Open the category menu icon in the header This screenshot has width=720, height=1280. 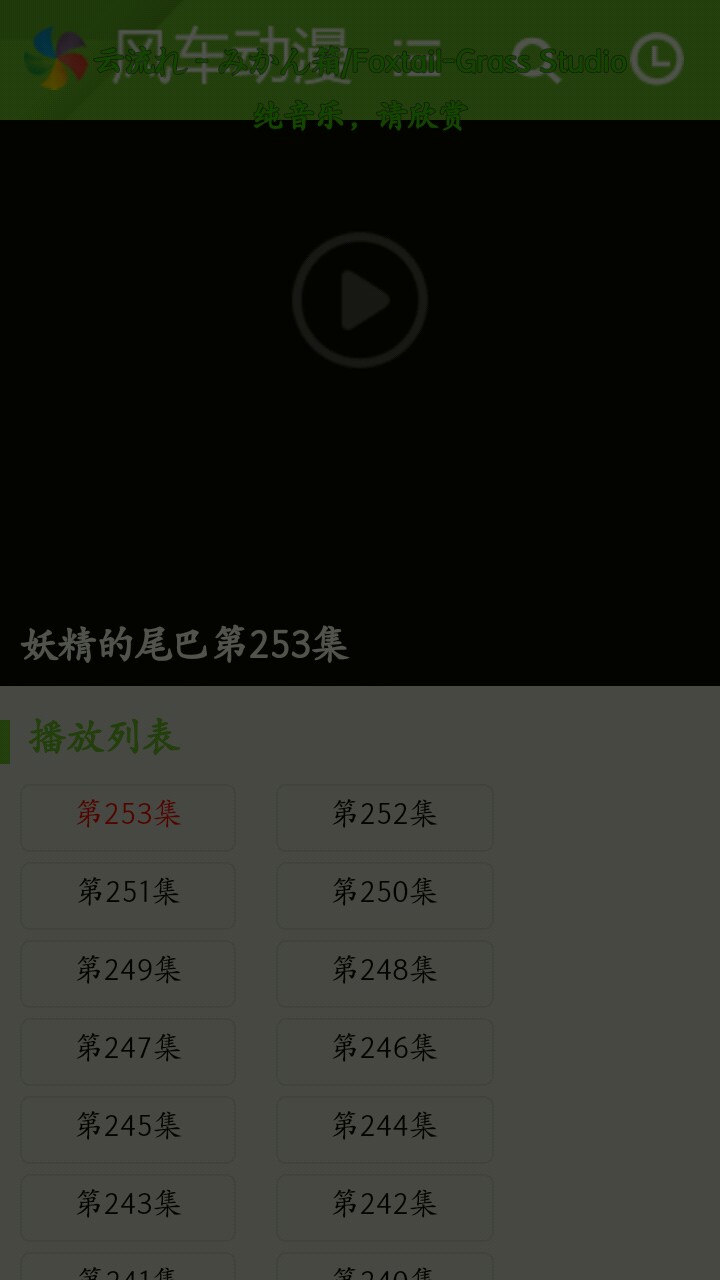tap(418, 60)
